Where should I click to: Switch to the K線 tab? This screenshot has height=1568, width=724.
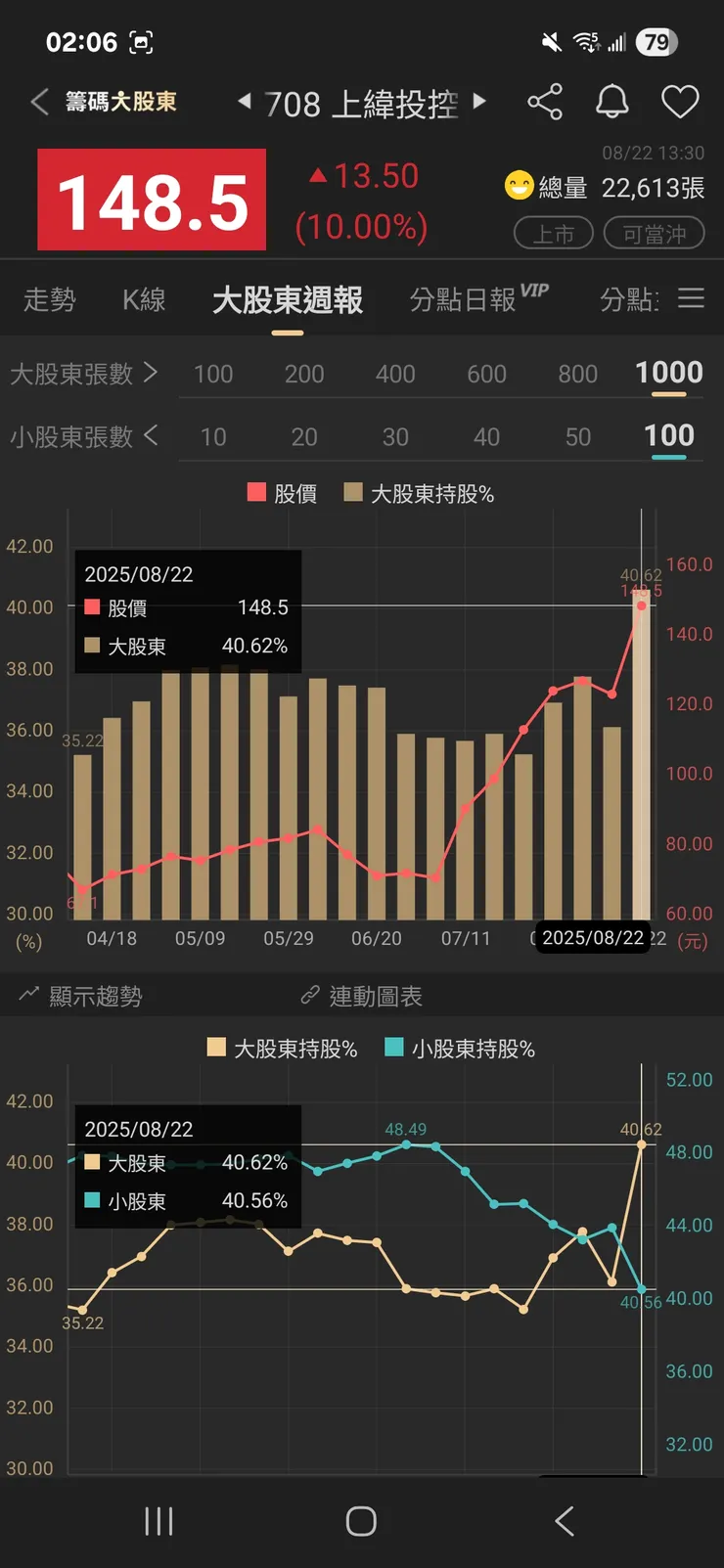pos(142,301)
